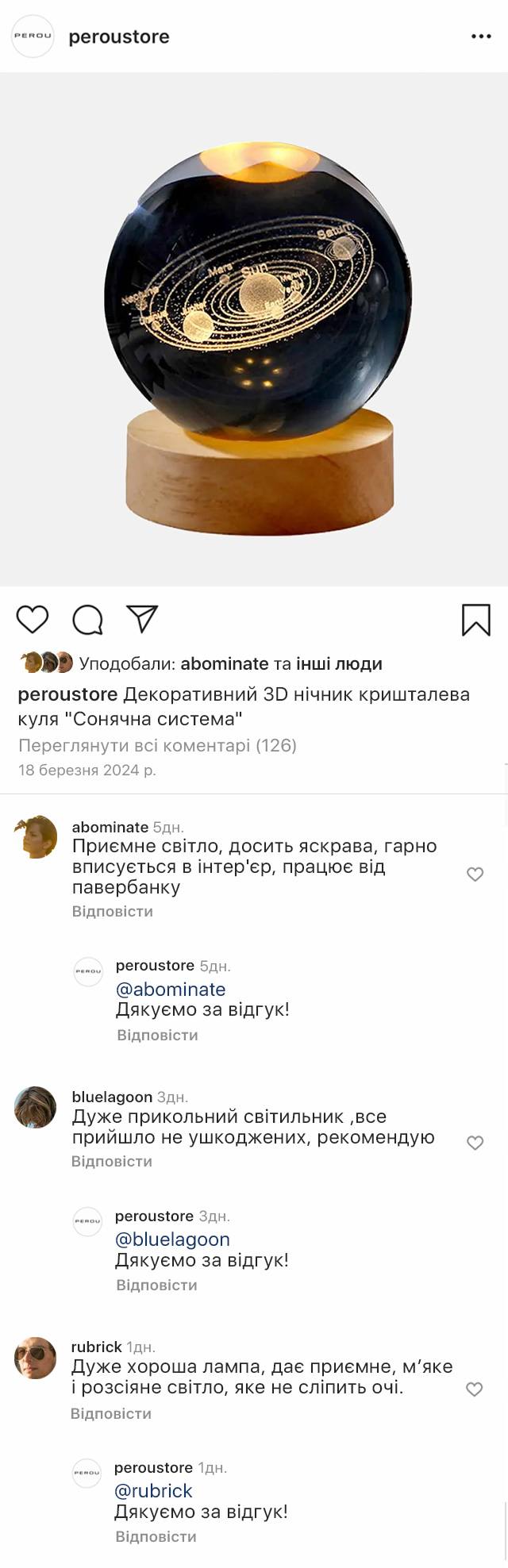The width and height of the screenshot is (508, 1568).
Task: Bookmark the 3D night light post
Action: click(475, 620)
